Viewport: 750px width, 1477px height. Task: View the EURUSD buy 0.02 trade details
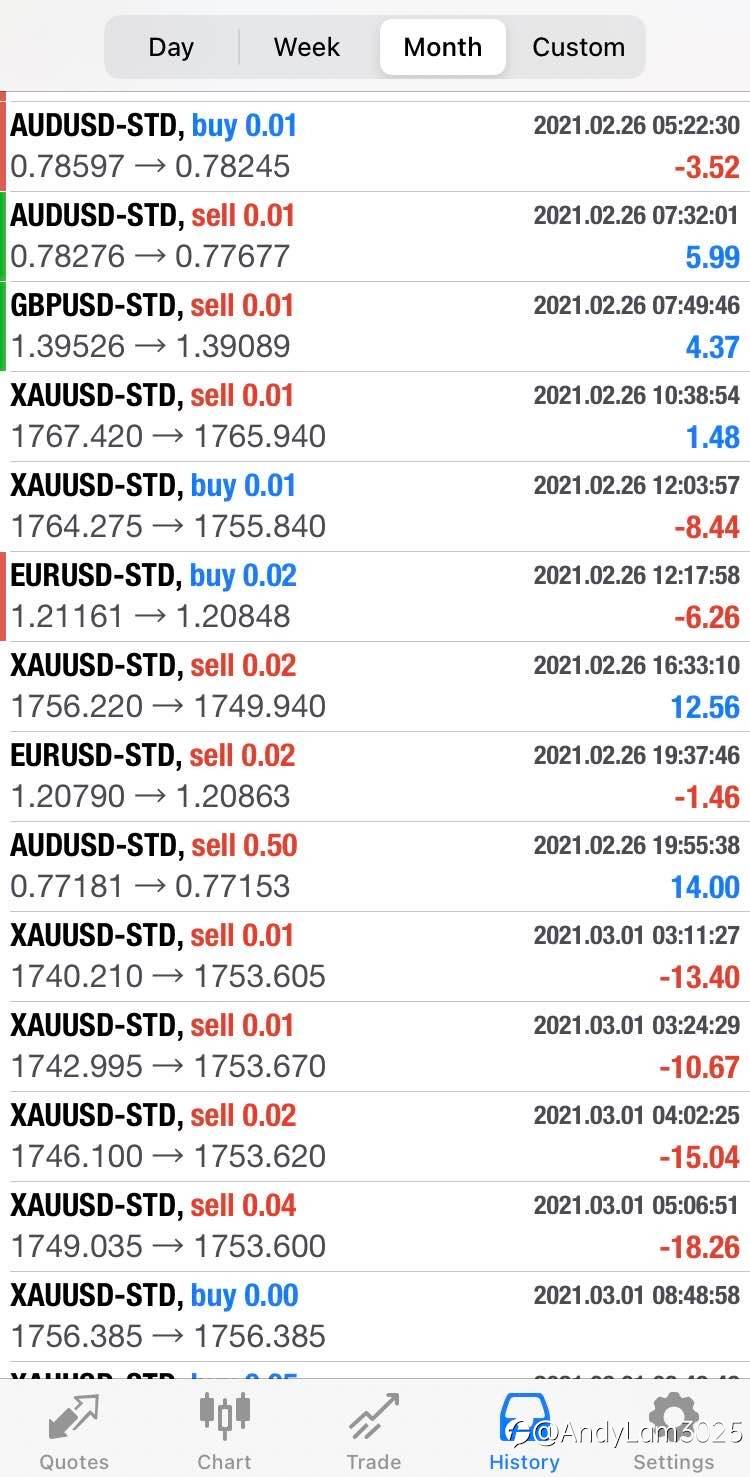point(375,596)
